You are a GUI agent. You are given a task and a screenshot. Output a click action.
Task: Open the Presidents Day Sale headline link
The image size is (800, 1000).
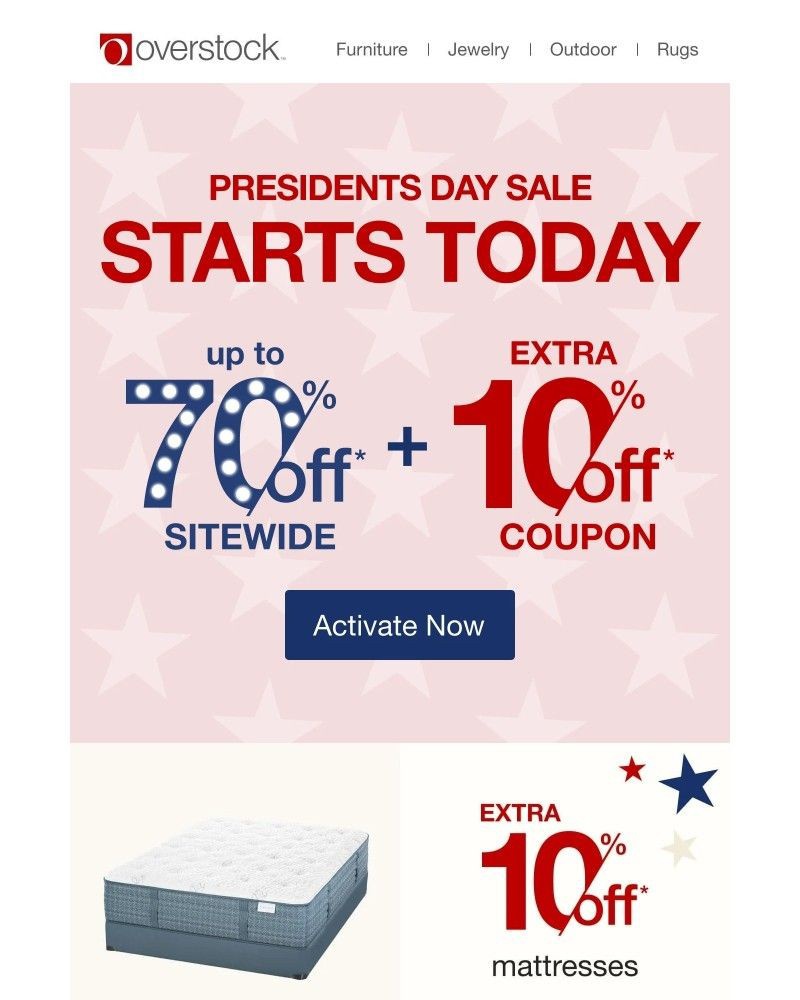point(400,187)
